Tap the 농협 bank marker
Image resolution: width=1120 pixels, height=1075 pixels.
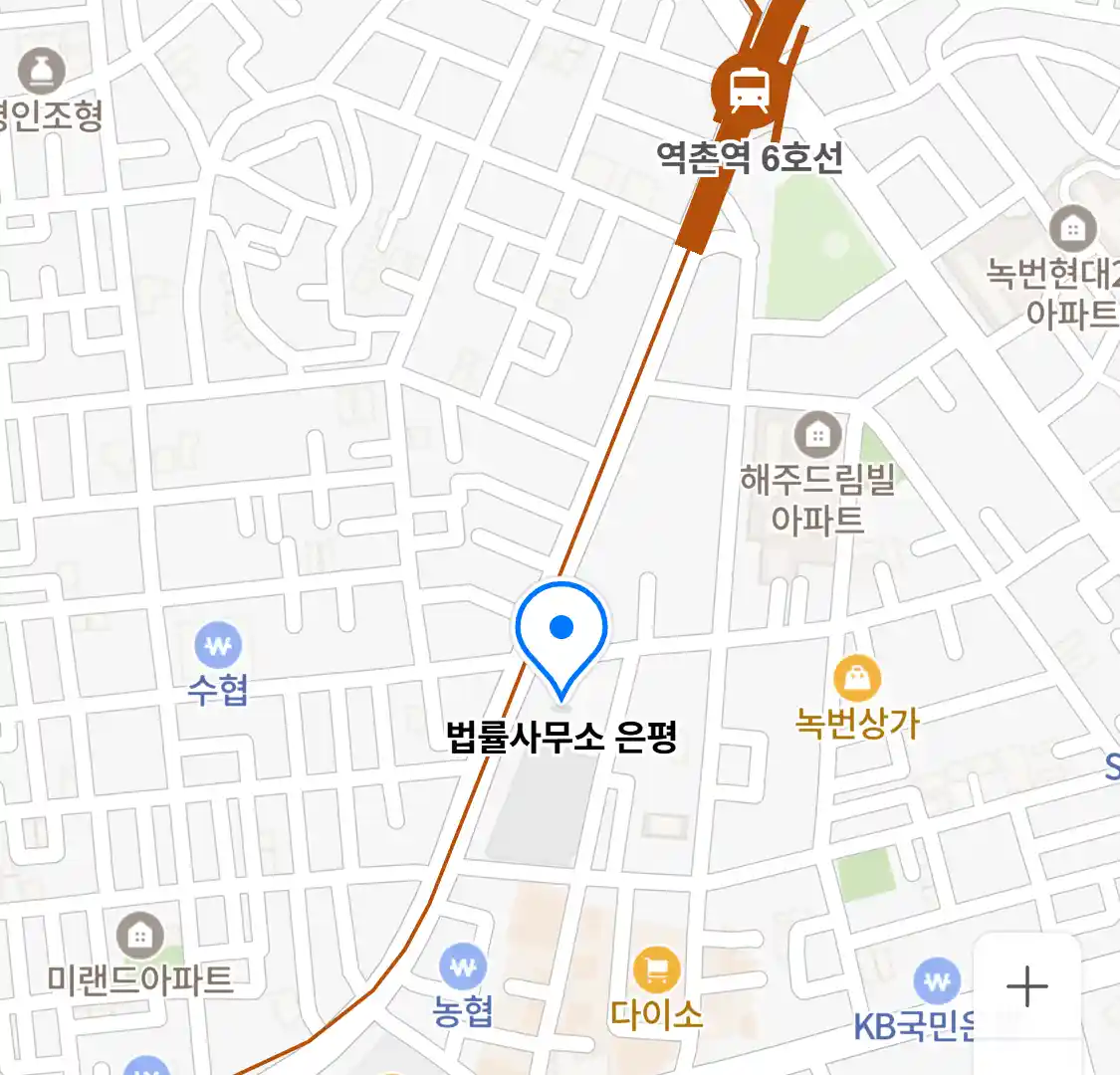coord(463,967)
